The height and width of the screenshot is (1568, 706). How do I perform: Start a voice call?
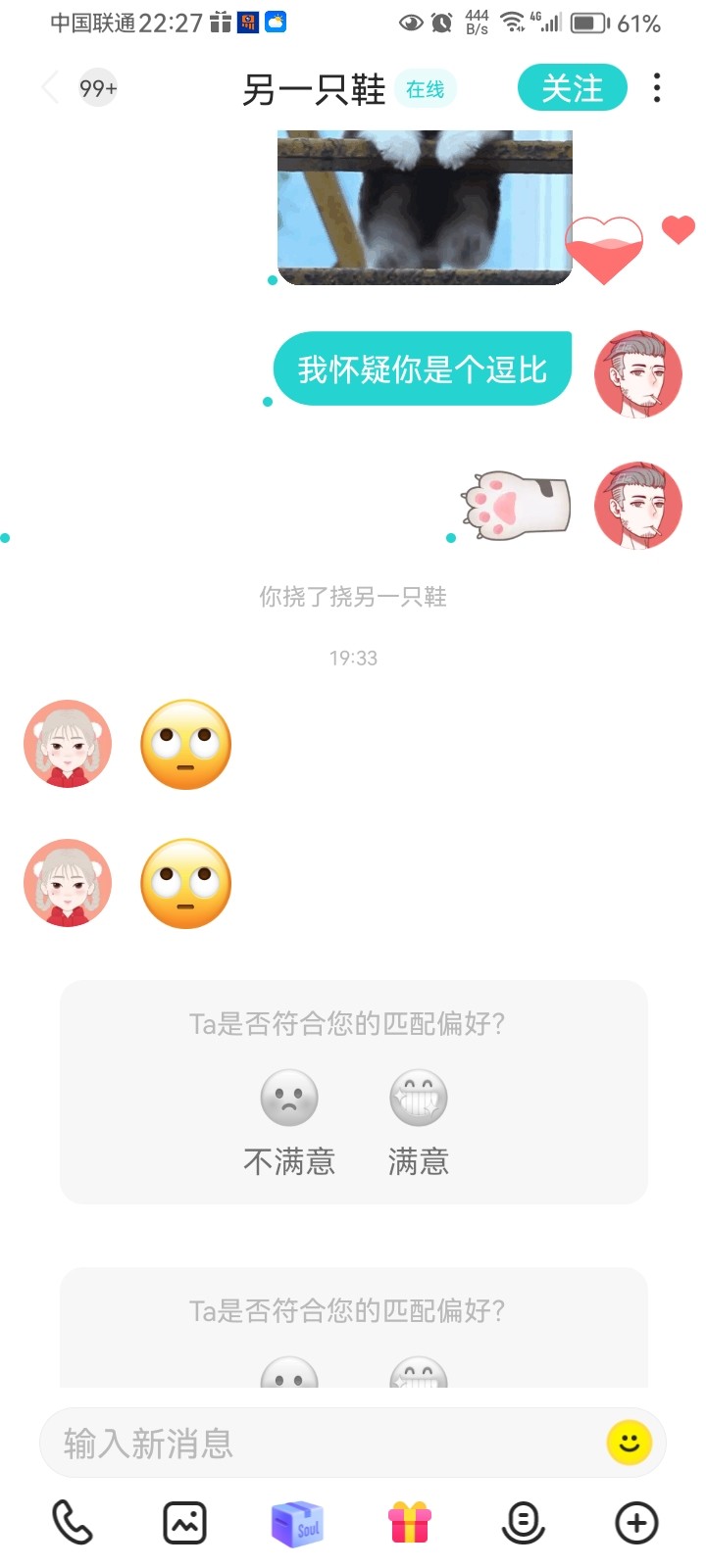(x=72, y=1523)
